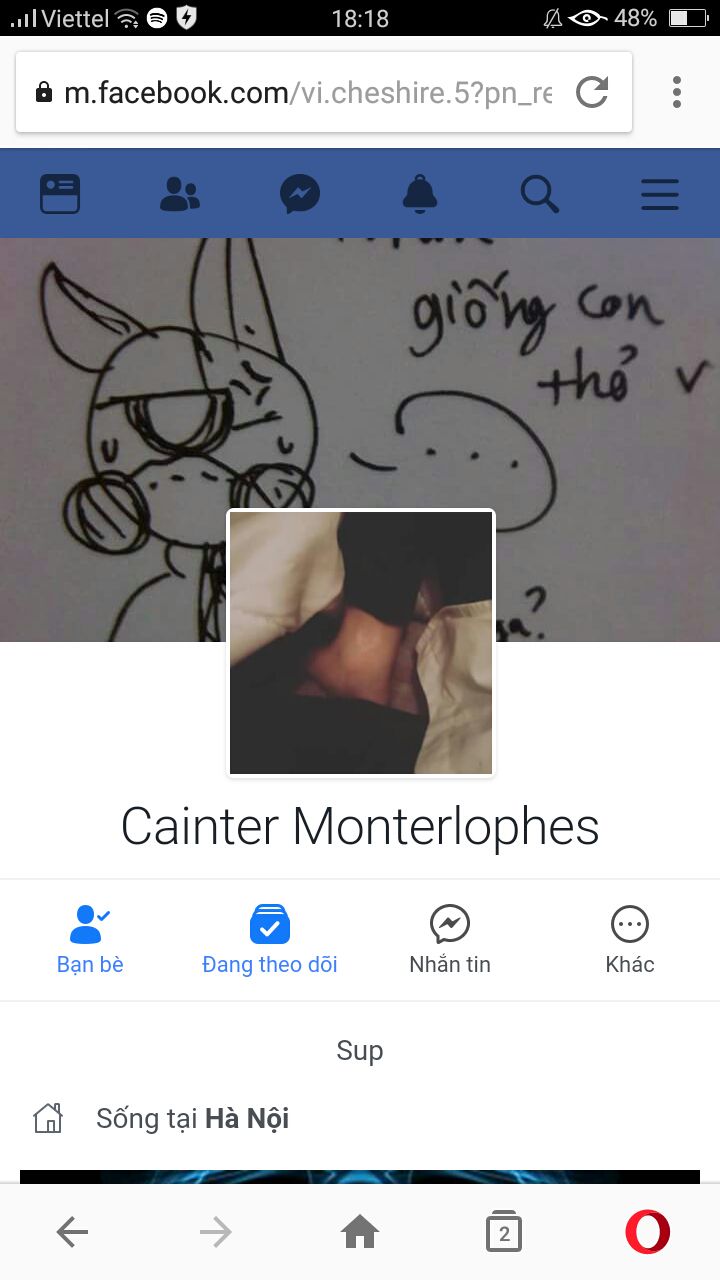Tap the browser address bar
720x1280 pixels.
click(300, 93)
